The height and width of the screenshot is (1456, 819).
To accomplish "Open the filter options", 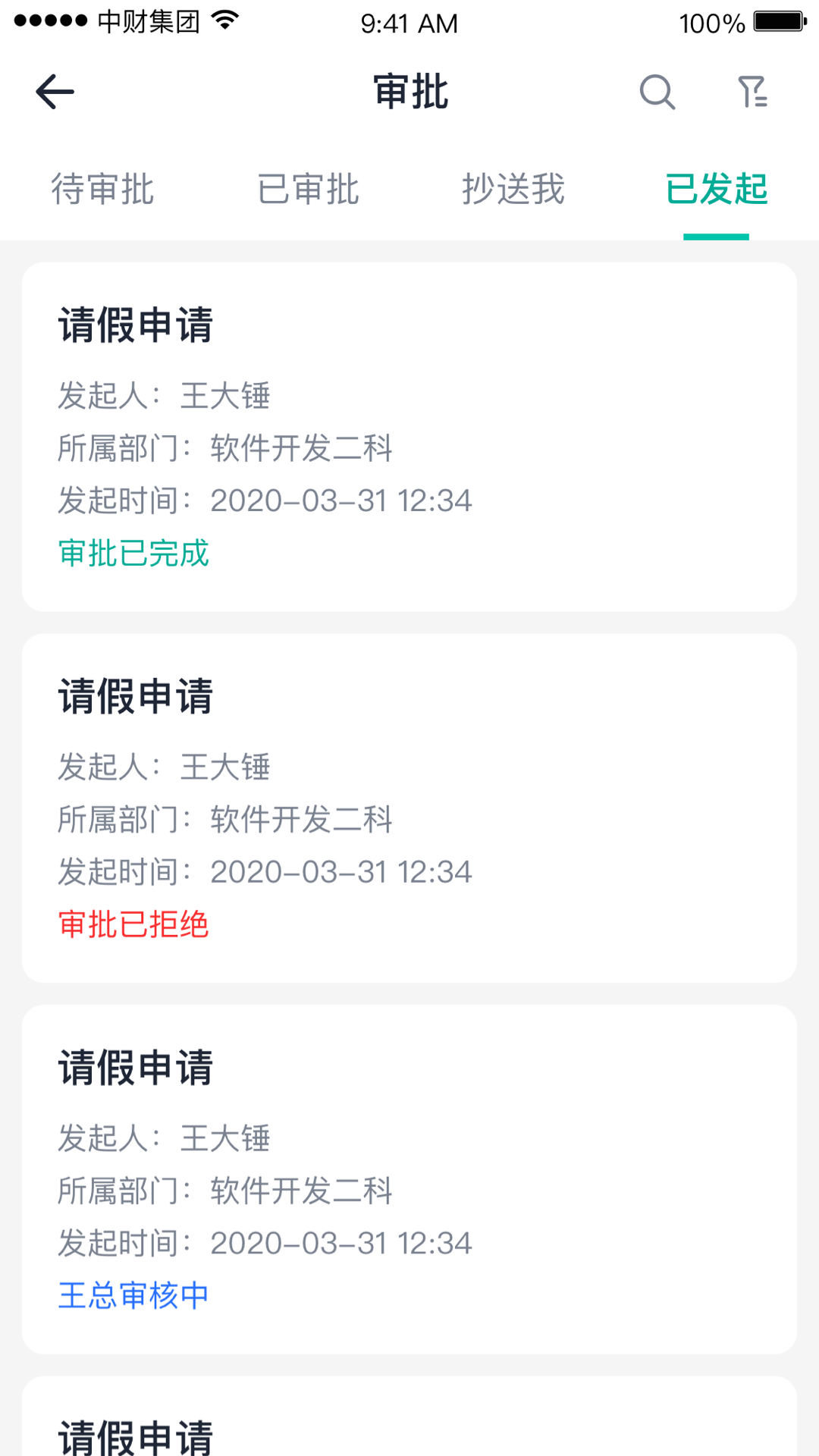I will coord(753,92).
